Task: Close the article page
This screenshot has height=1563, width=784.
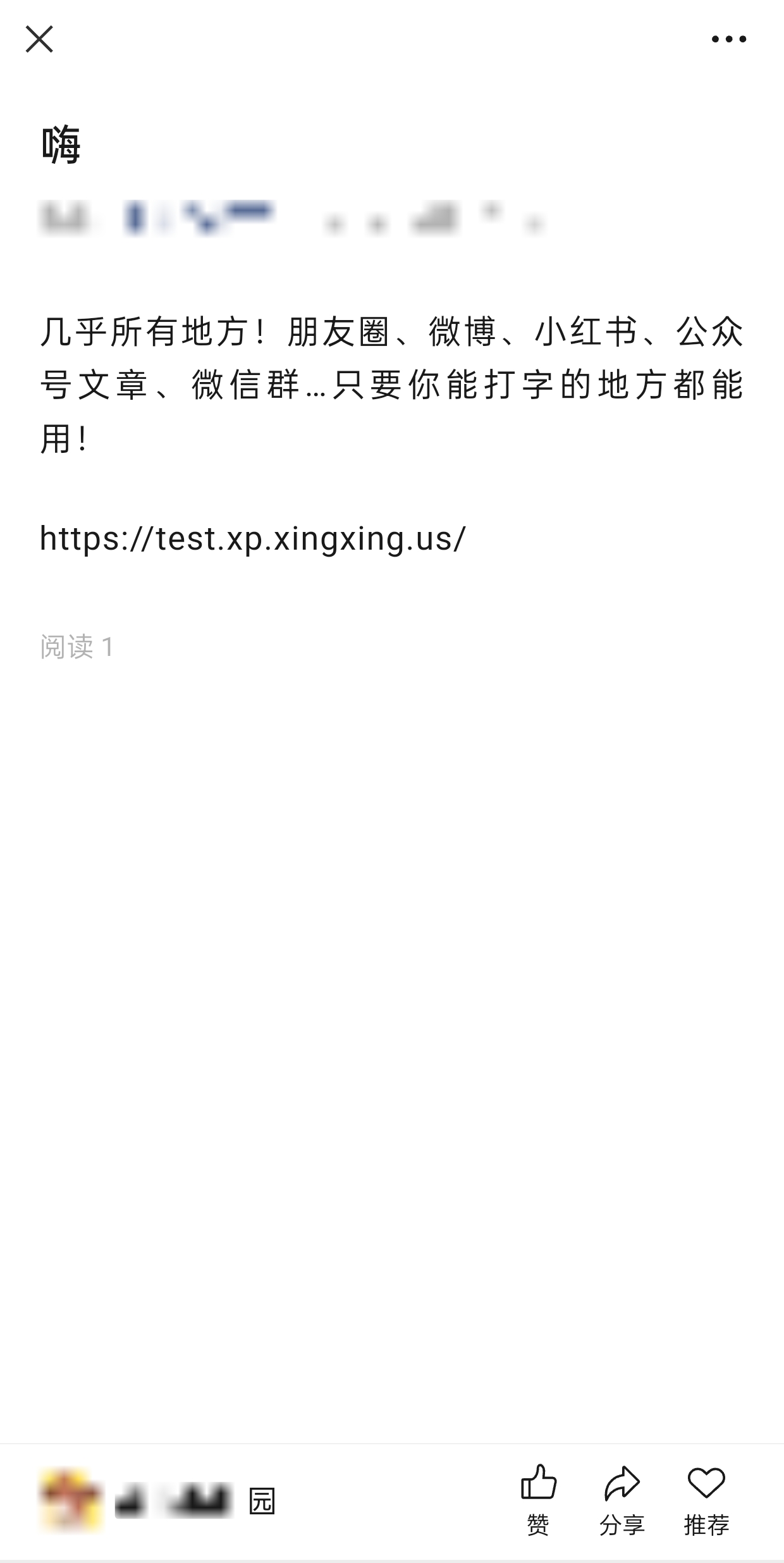Action: point(39,39)
